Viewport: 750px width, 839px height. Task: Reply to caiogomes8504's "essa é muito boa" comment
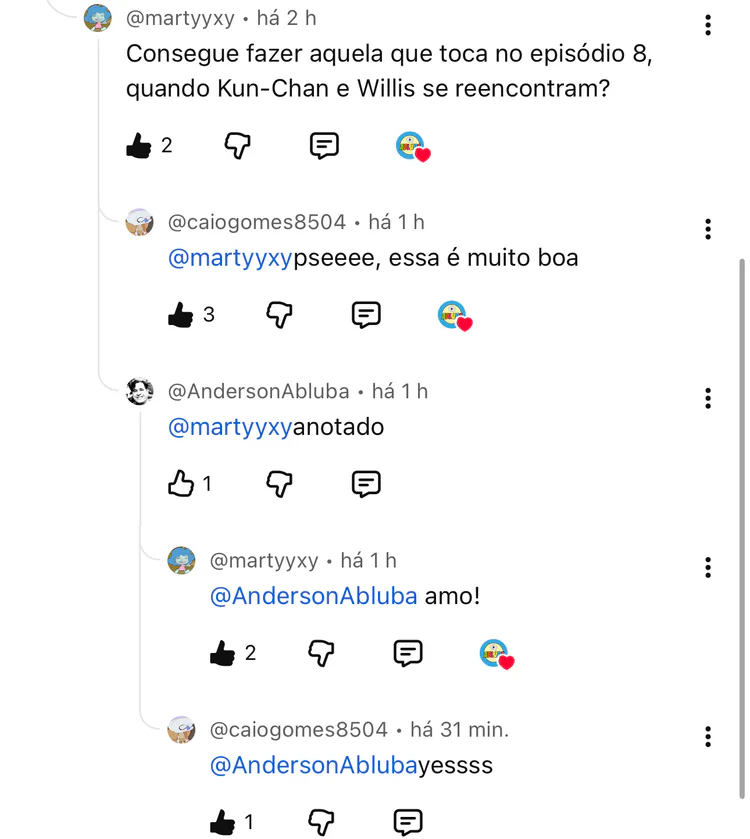tap(366, 315)
